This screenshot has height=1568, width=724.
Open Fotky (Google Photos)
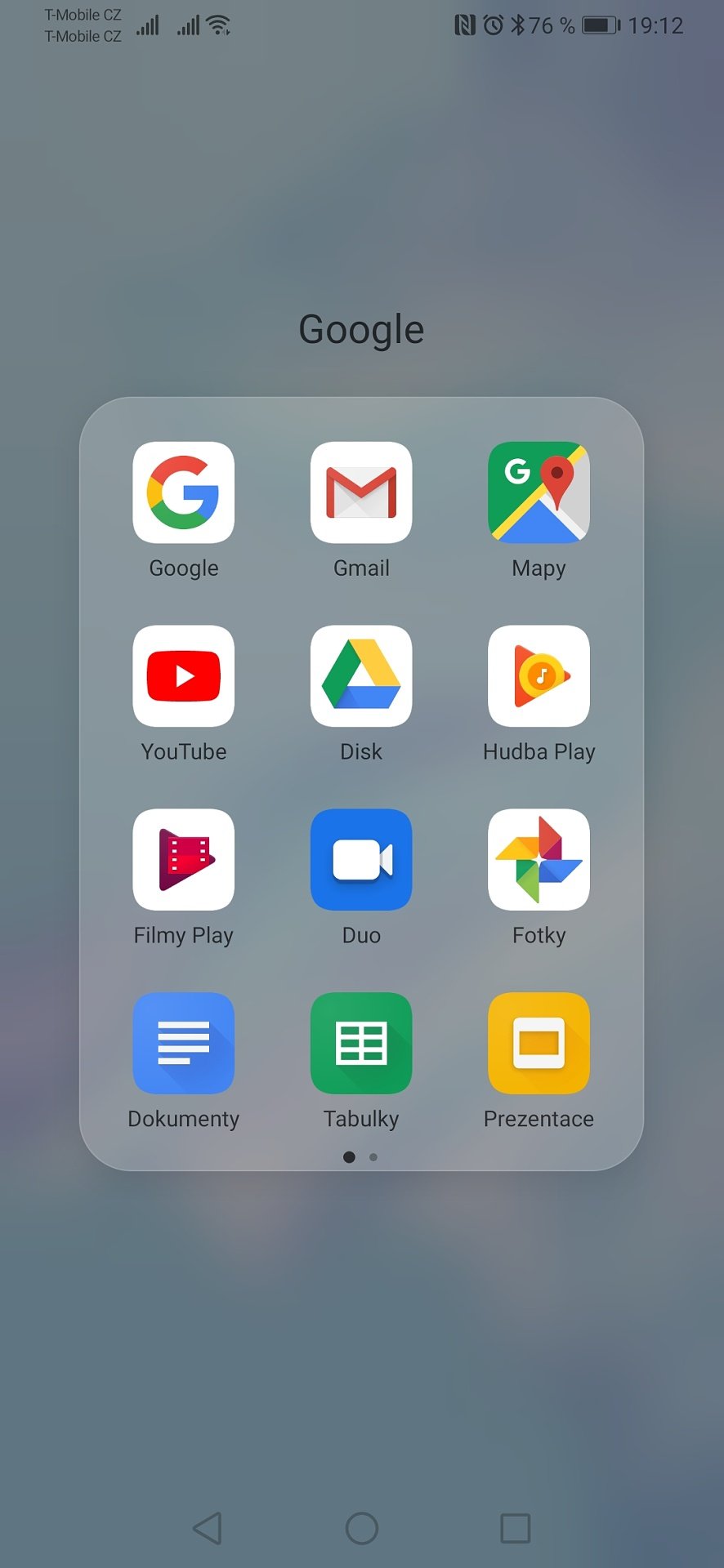click(539, 859)
